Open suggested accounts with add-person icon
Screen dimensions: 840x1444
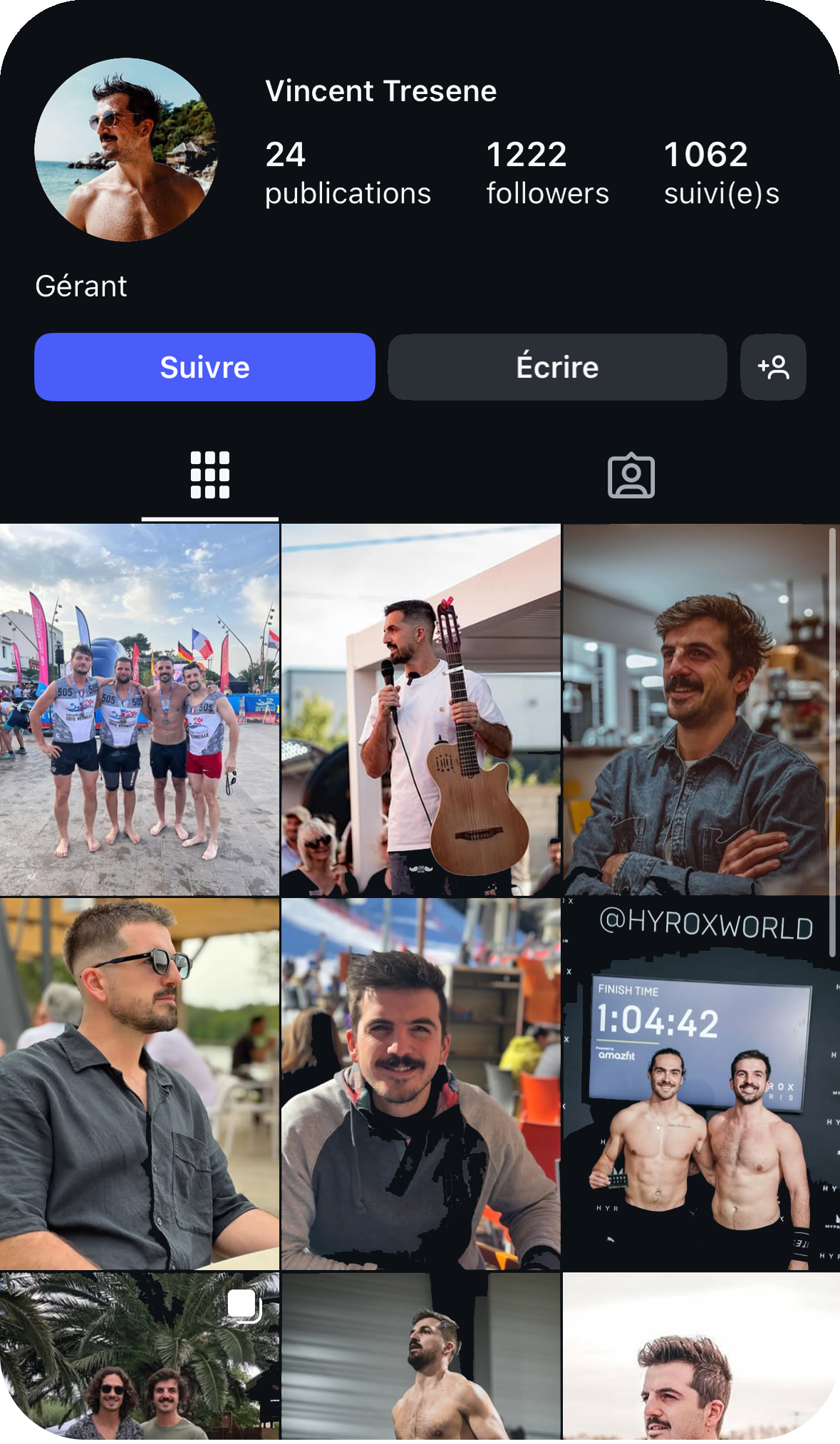(773, 367)
